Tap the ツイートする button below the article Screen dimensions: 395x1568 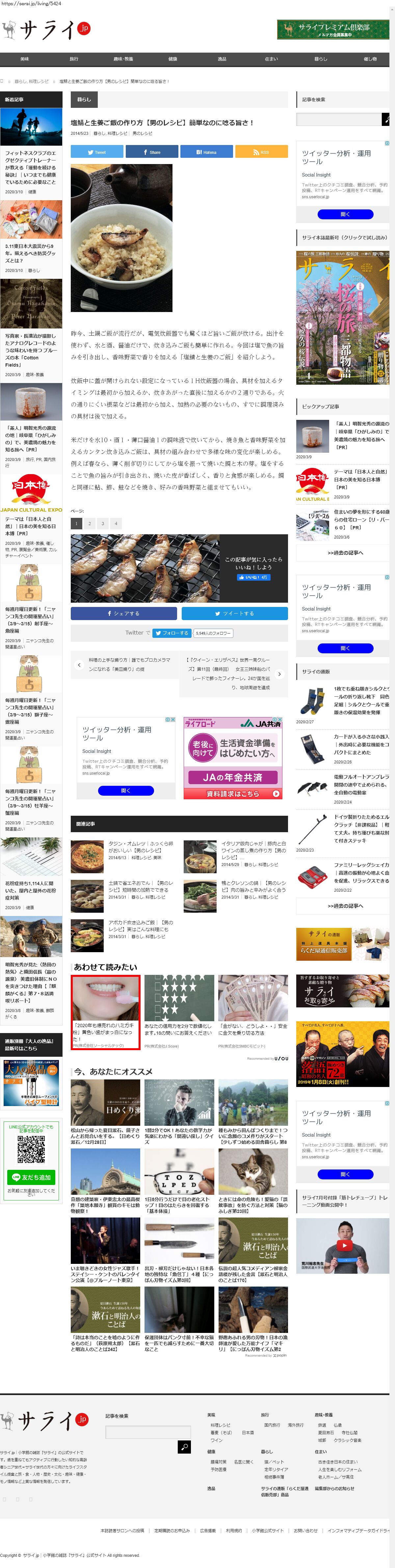[x=235, y=614]
